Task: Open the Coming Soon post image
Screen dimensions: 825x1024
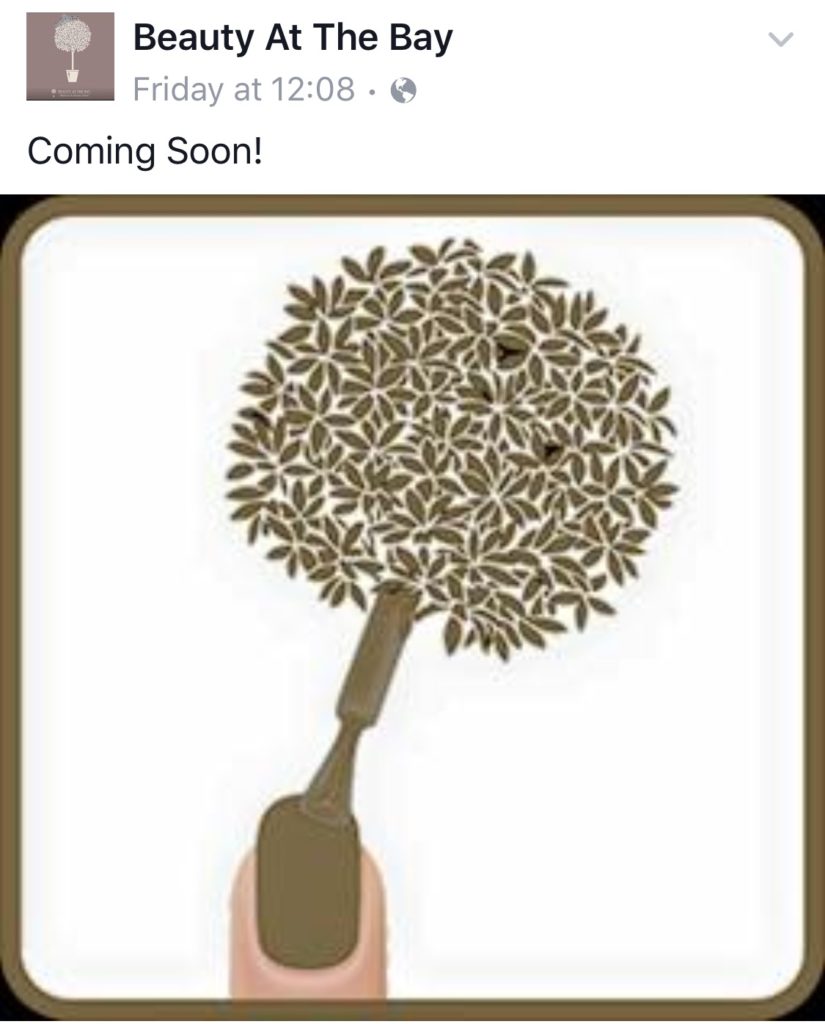Action: click(412, 606)
